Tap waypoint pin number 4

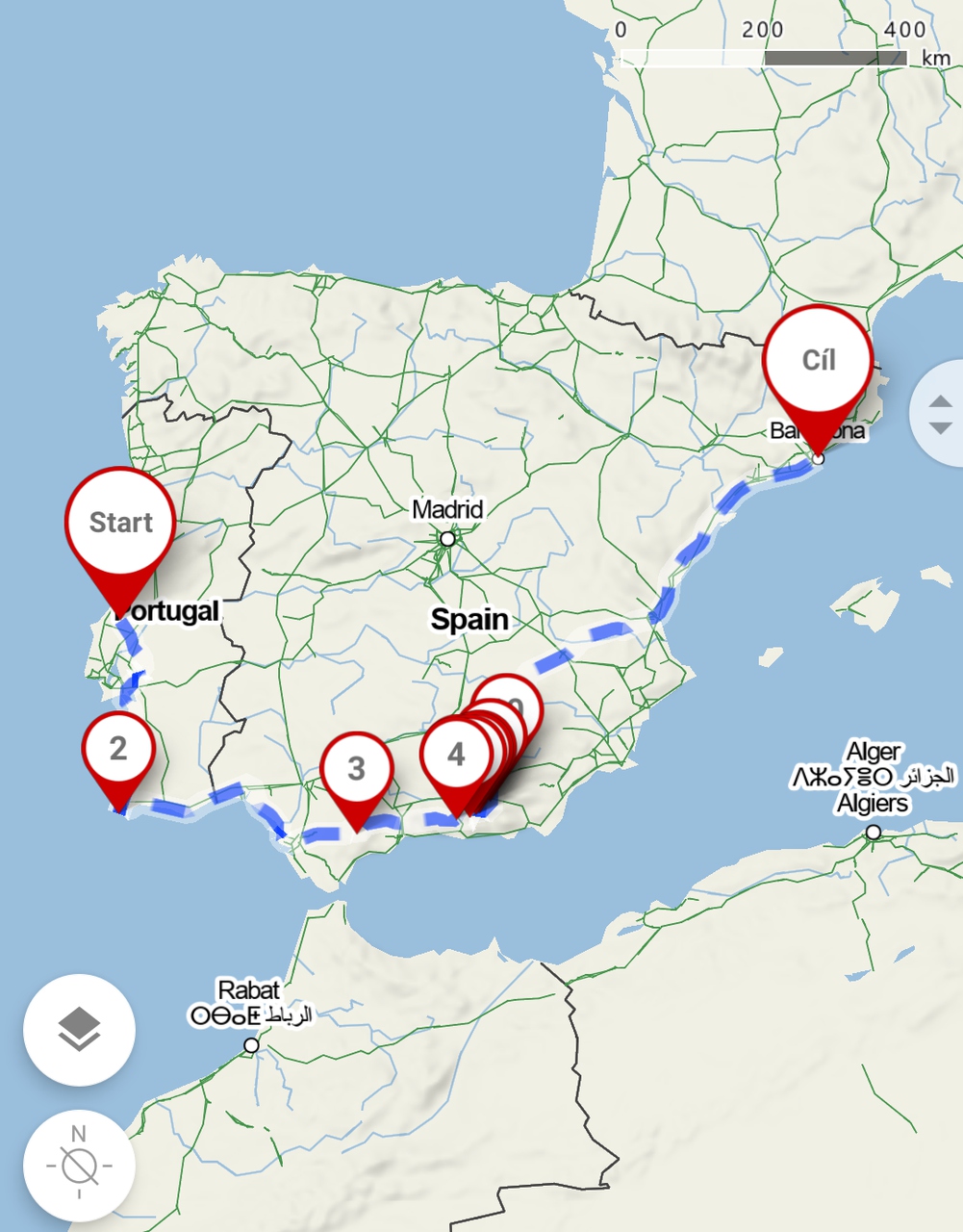[x=454, y=756]
